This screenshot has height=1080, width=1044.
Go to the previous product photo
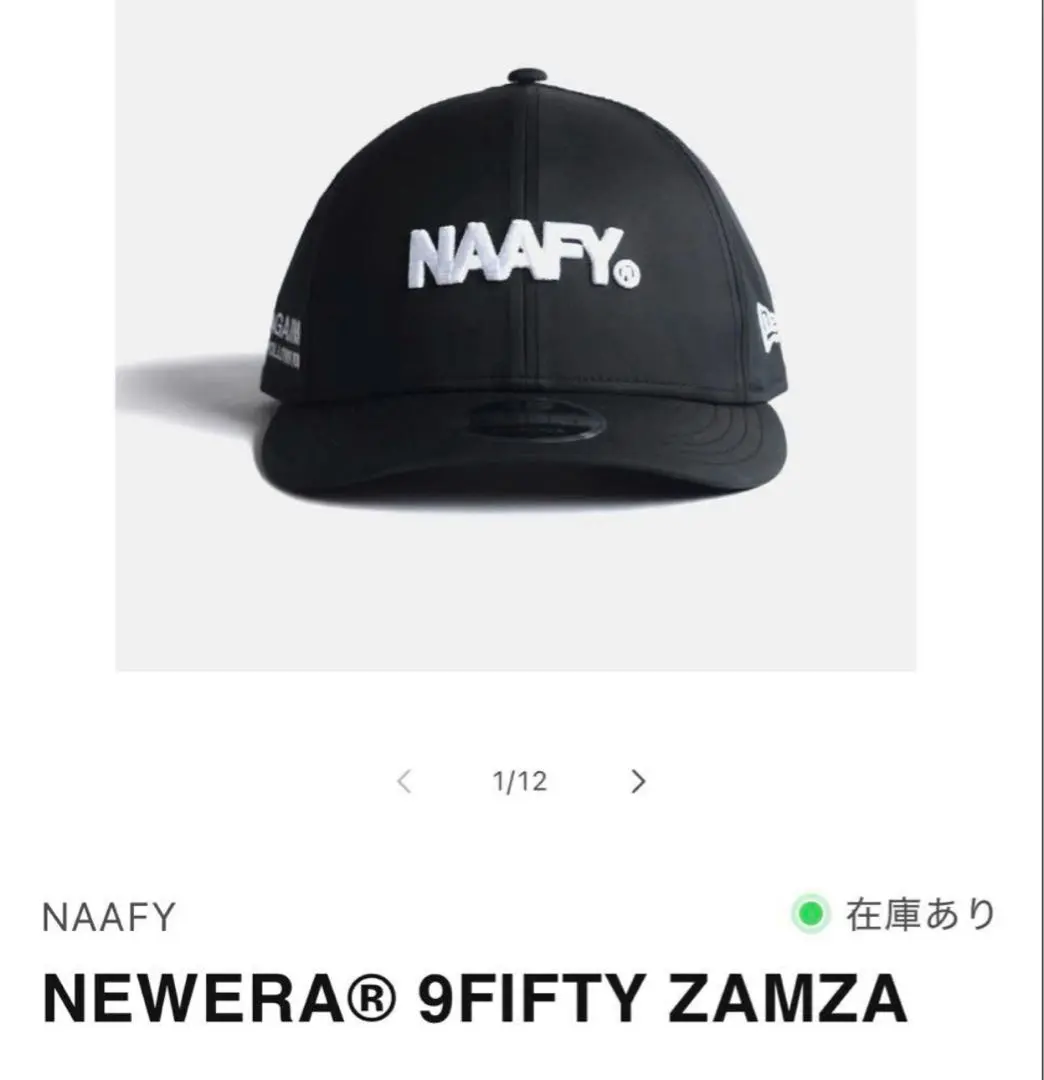point(404,782)
